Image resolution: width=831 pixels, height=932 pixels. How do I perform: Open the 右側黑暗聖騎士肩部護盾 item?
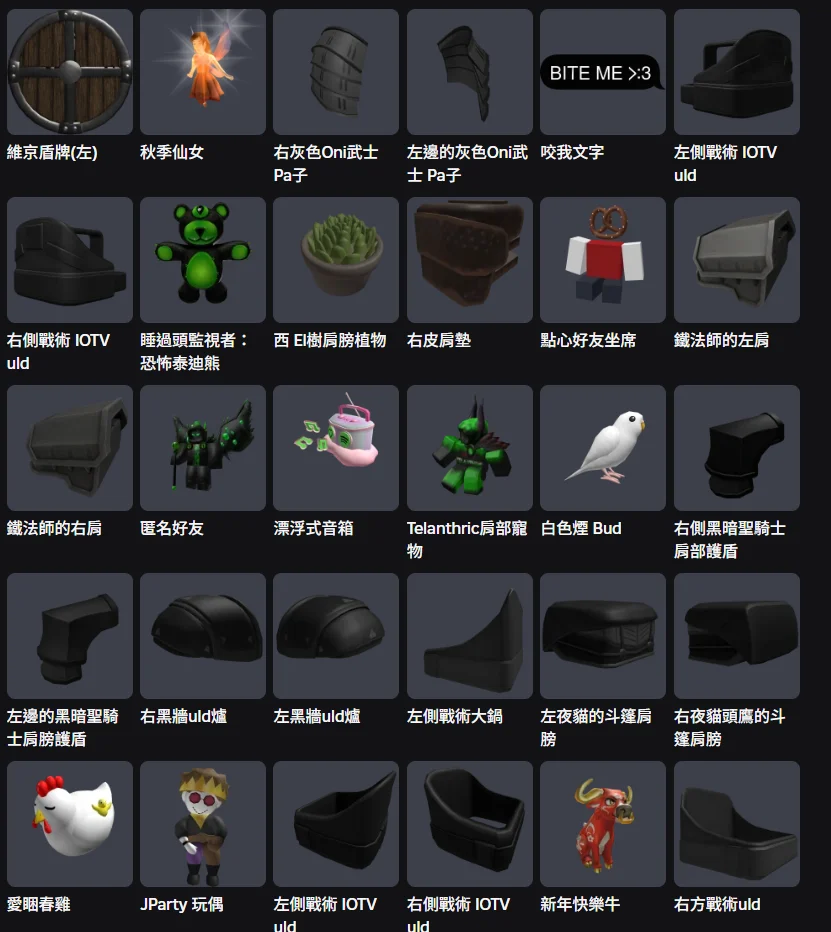tap(736, 448)
